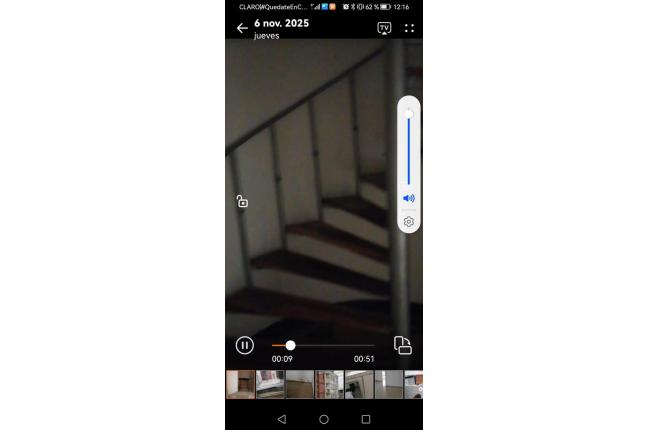This screenshot has height=430, width=648.
Task: Select the first thumbnail in the filmstrip
Action: pyautogui.click(x=240, y=384)
